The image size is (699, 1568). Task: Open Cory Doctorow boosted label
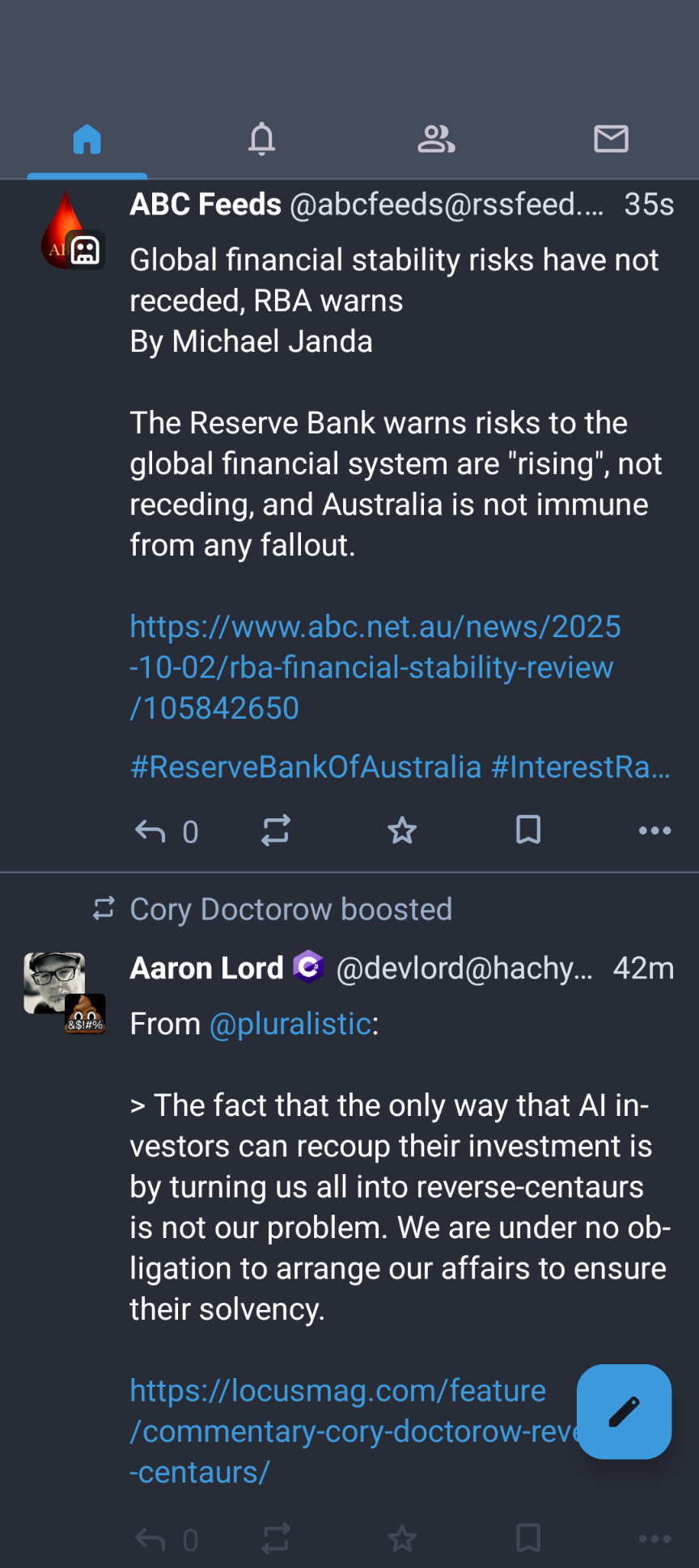(290, 909)
